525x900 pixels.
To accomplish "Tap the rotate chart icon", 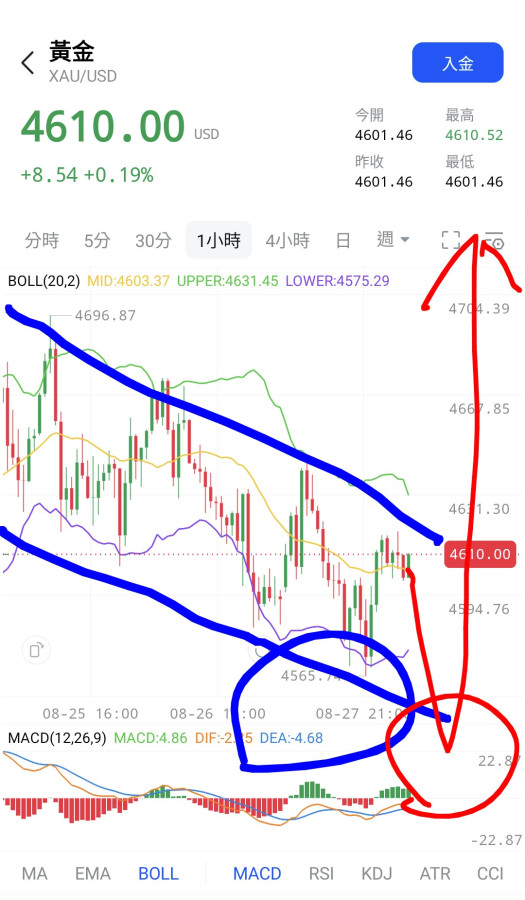I will click(x=36, y=650).
